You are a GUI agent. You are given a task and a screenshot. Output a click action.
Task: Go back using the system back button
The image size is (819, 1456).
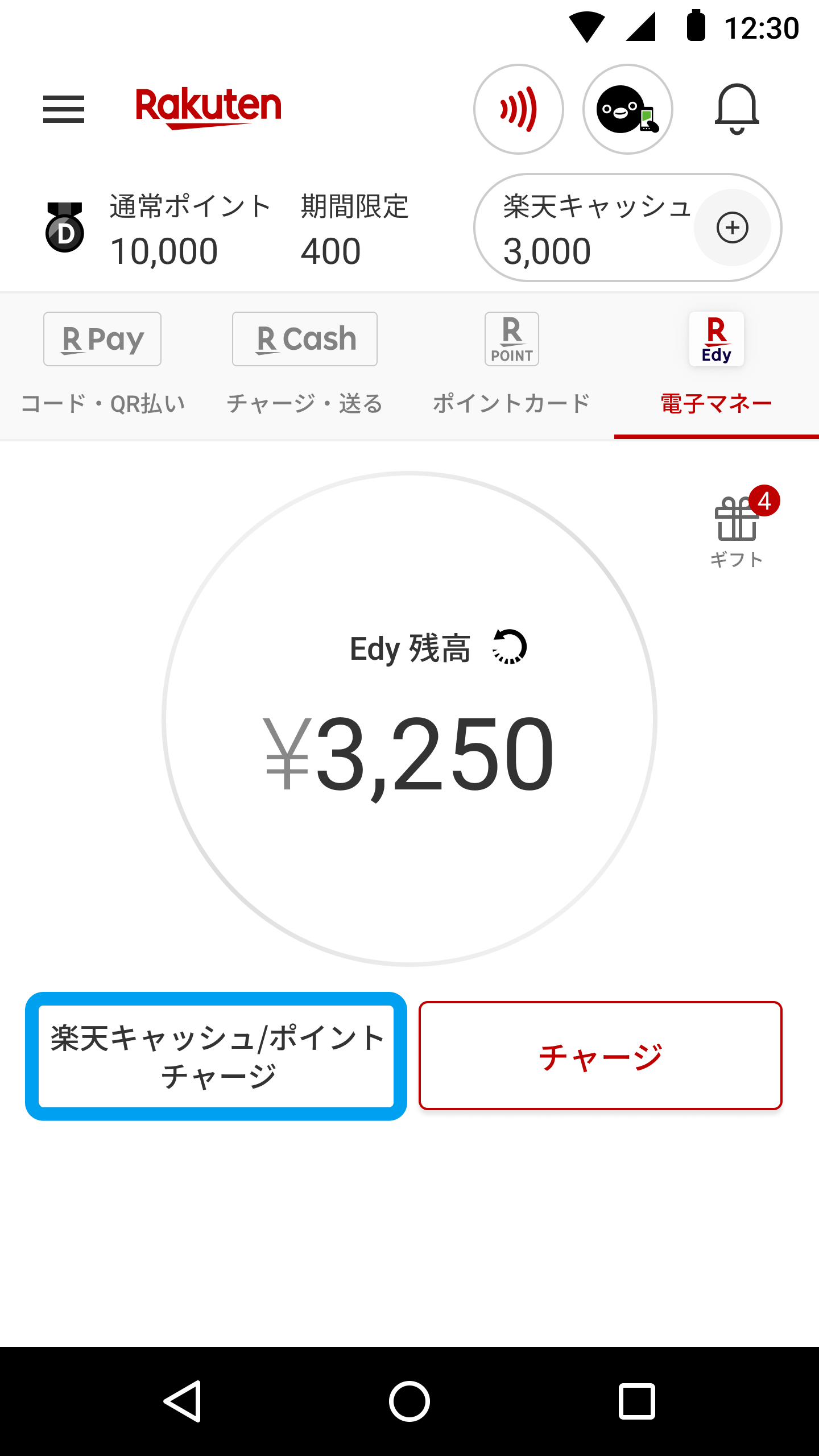point(183,1401)
